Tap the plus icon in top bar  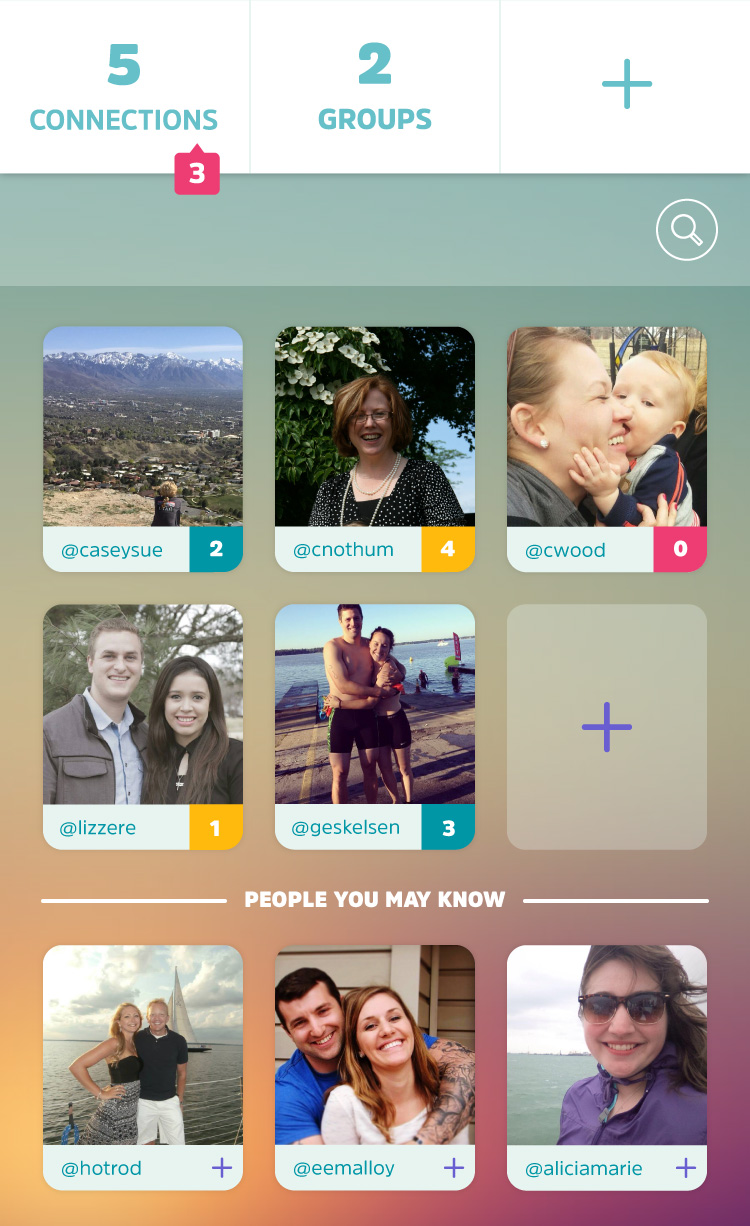click(x=627, y=84)
